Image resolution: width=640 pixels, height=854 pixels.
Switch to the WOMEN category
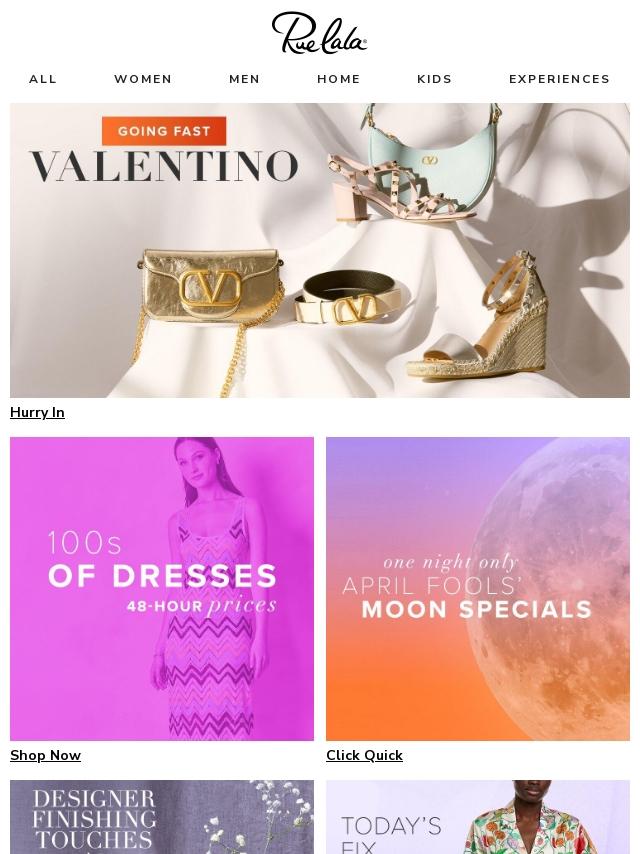click(143, 79)
